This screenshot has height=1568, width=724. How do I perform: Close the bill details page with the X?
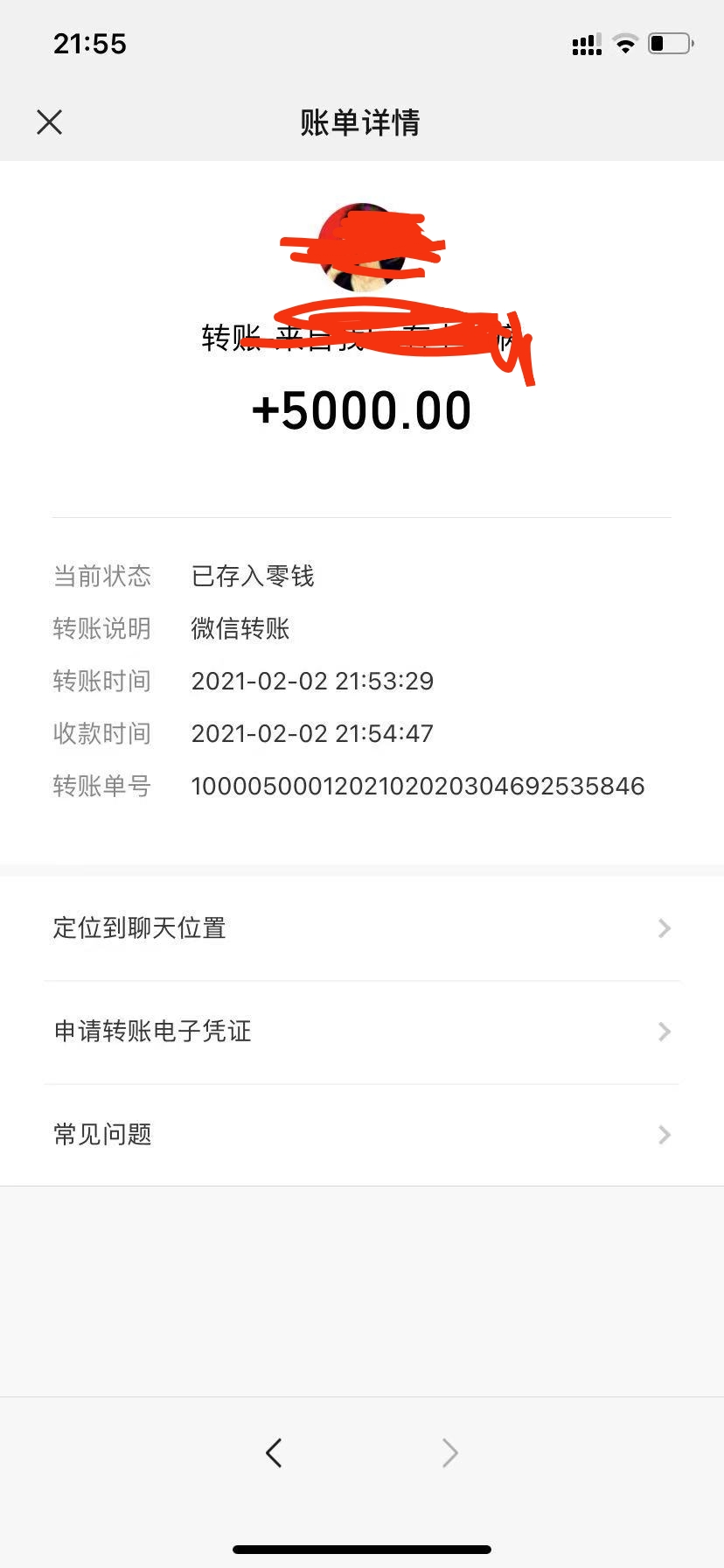click(50, 122)
